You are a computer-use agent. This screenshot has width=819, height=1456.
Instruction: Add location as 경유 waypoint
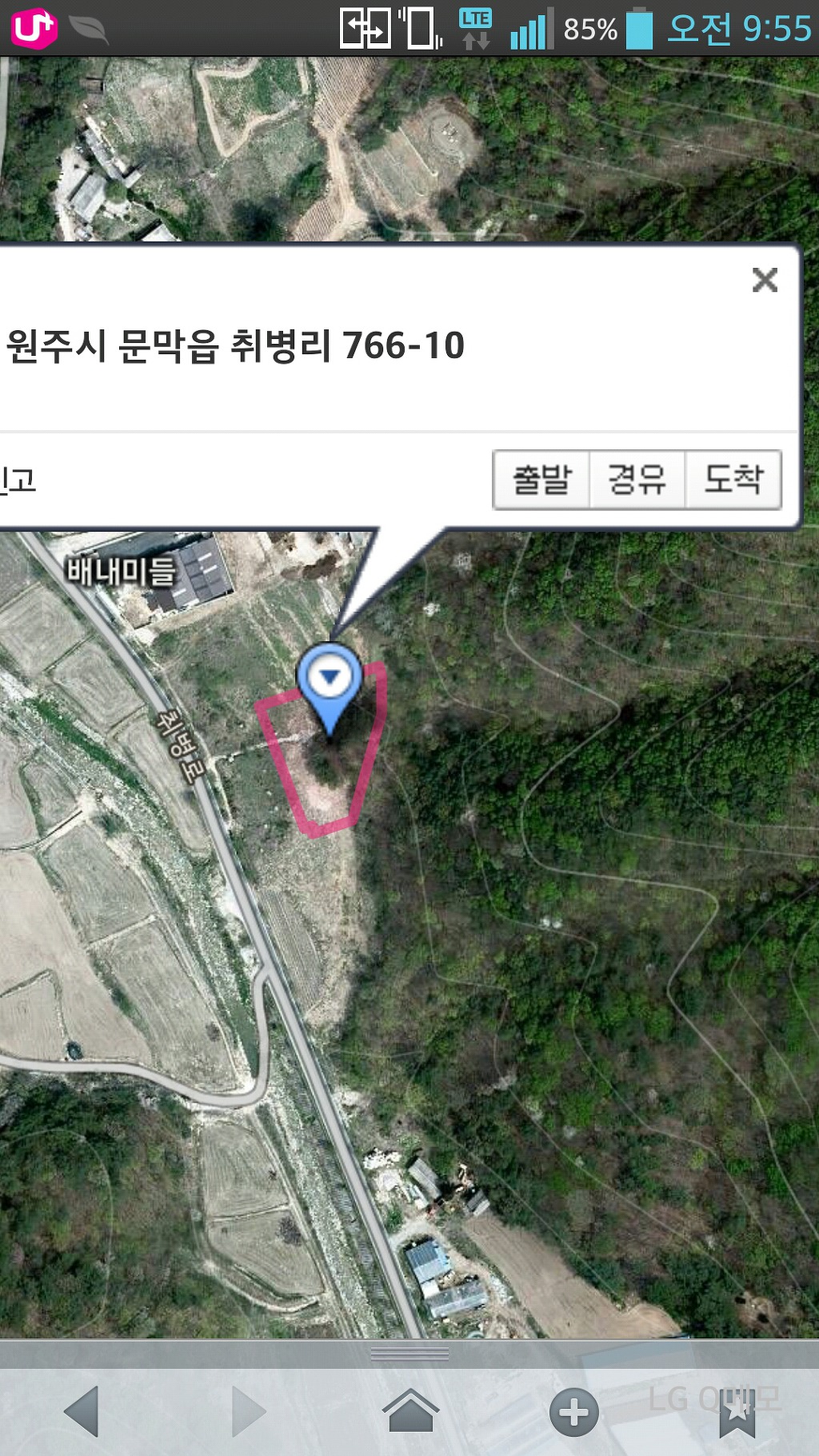click(637, 480)
